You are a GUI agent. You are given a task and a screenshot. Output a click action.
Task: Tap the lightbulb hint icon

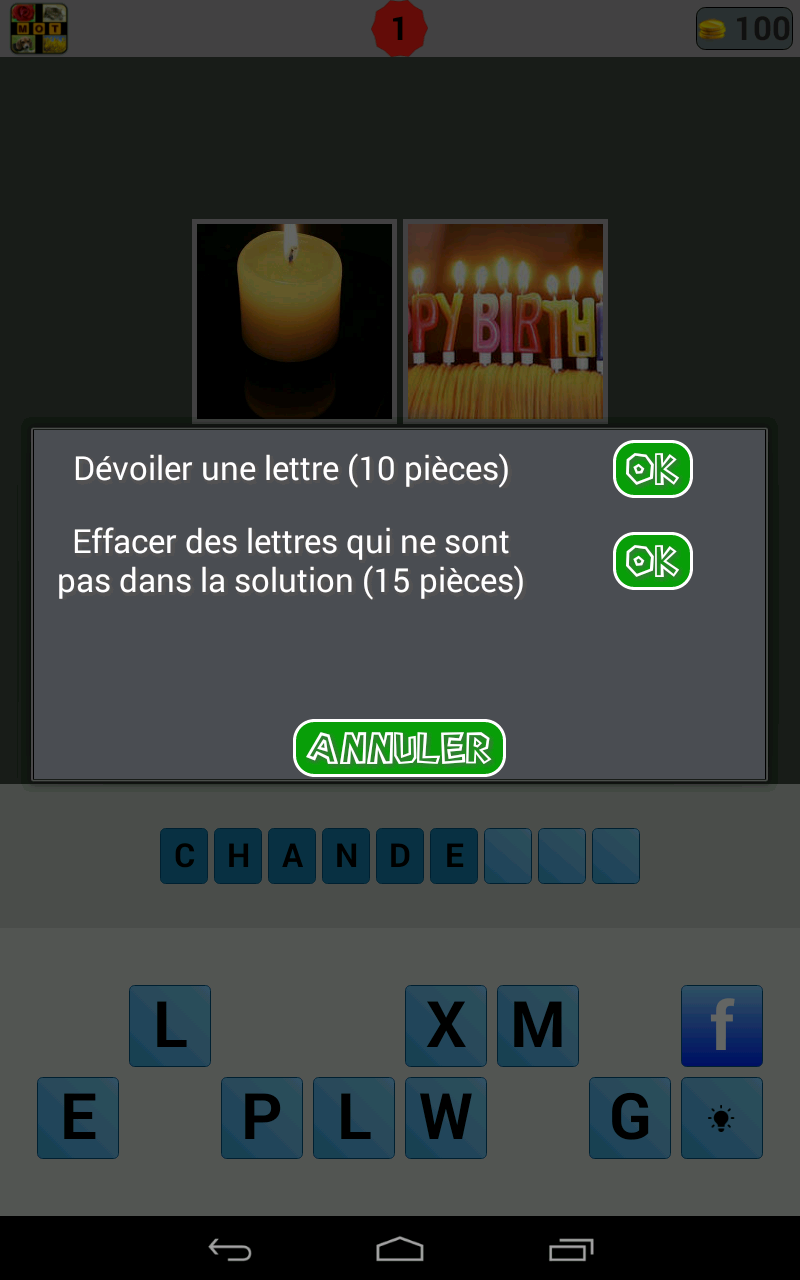tap(722, 1118)
